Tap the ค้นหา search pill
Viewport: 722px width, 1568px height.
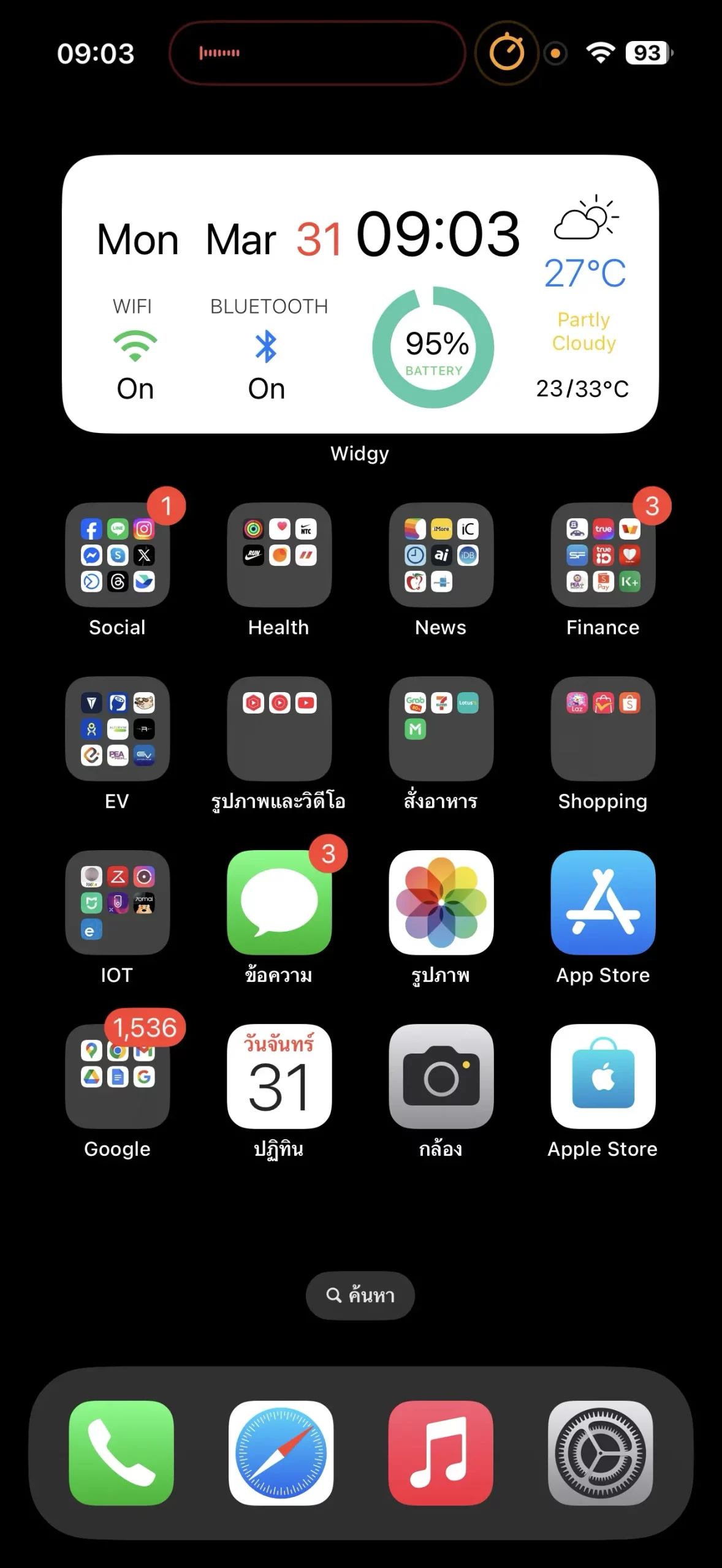coord(360,1295)
